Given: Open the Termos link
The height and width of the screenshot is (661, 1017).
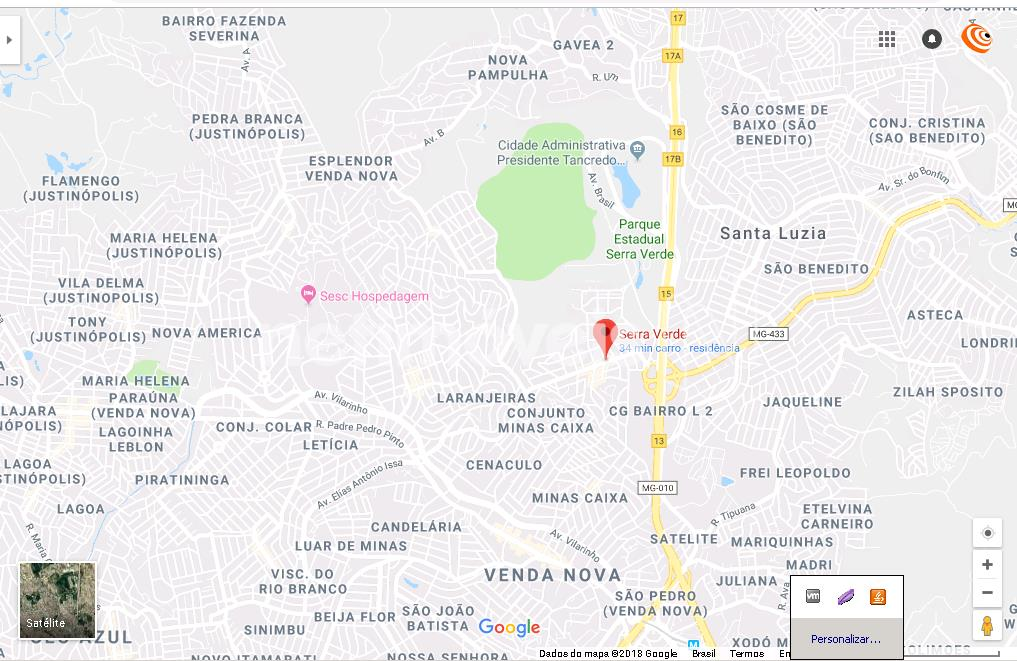Looking at the screenshot, I should (746, 654).
